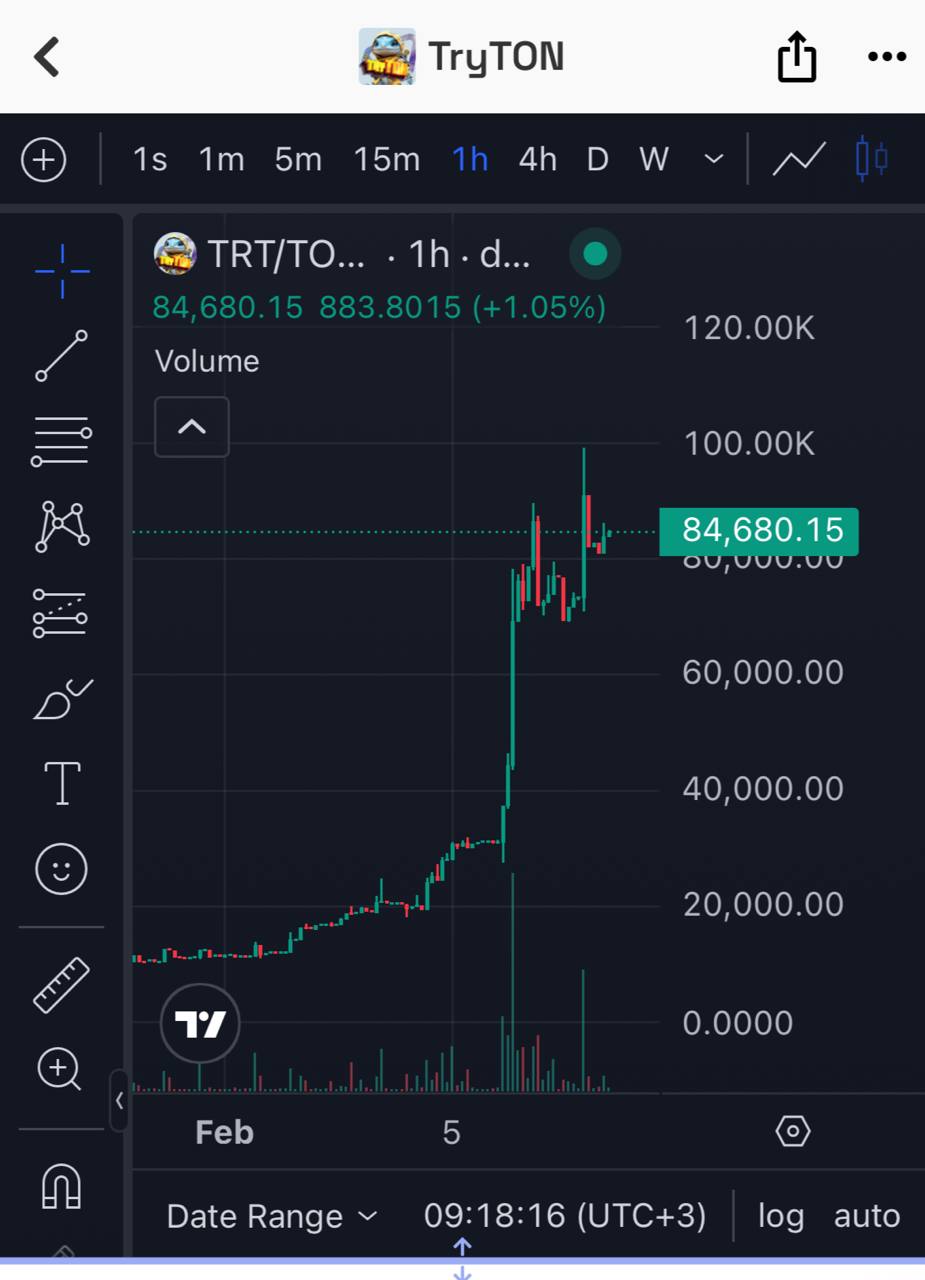
Task: Select the trend line drawing tool
Action: pos(62,356)
